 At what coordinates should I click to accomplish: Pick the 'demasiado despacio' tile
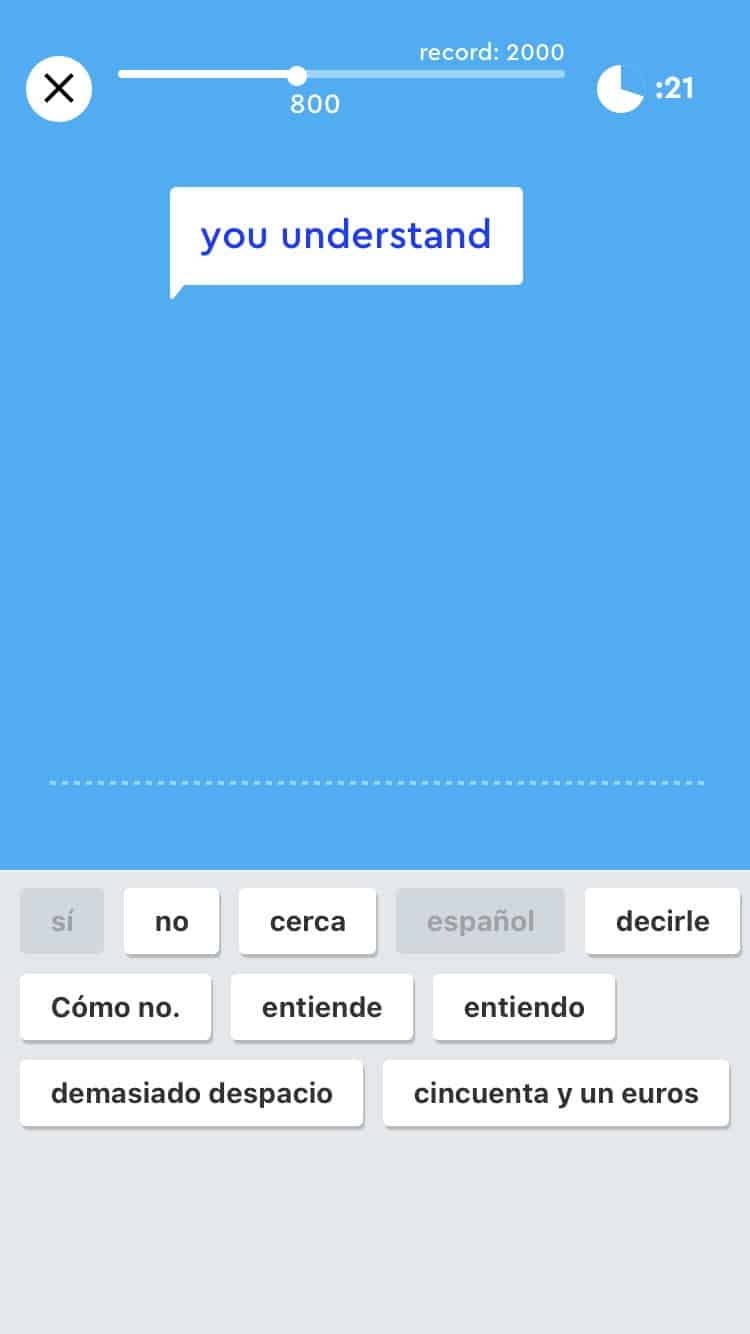tap(191, 1093)
